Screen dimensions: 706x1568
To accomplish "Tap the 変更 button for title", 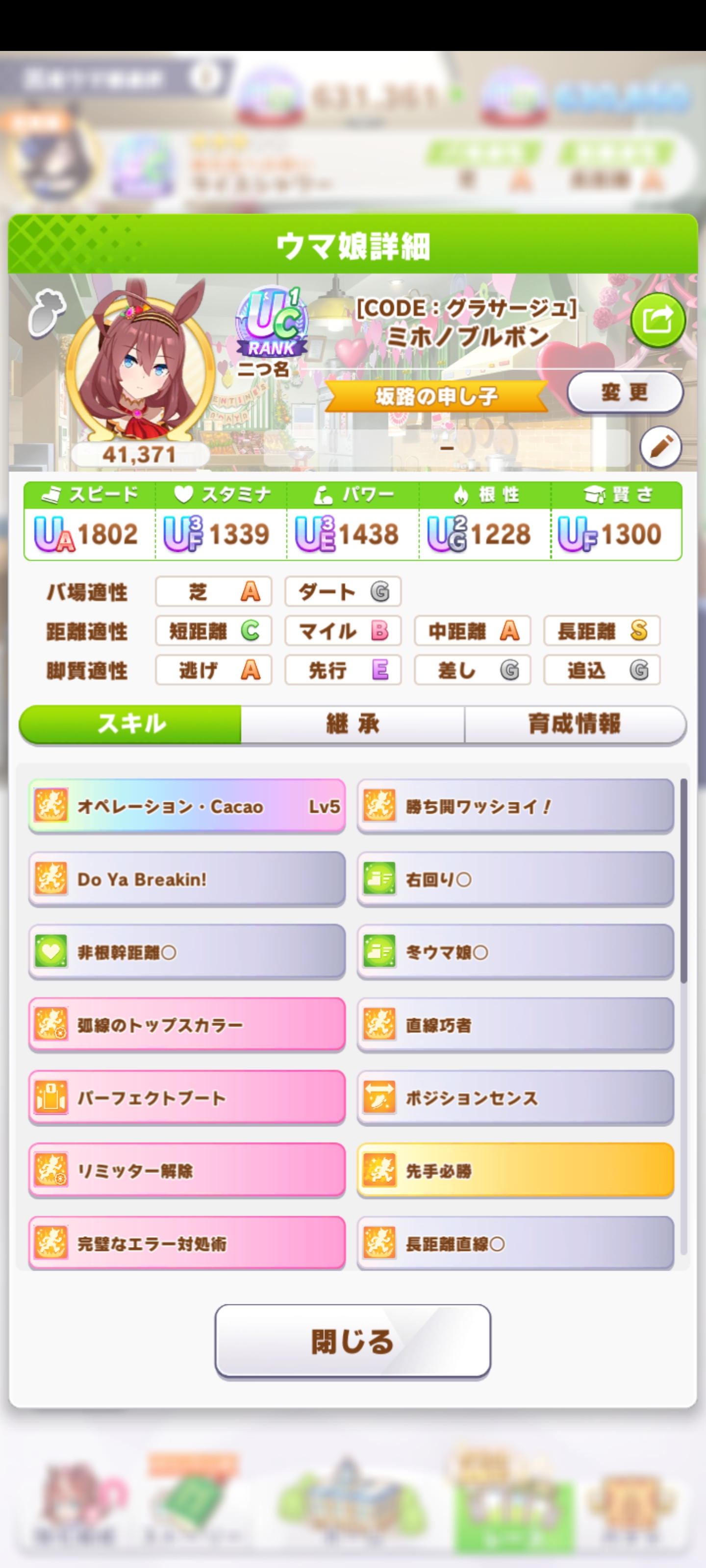I will [x=625, y=392].
